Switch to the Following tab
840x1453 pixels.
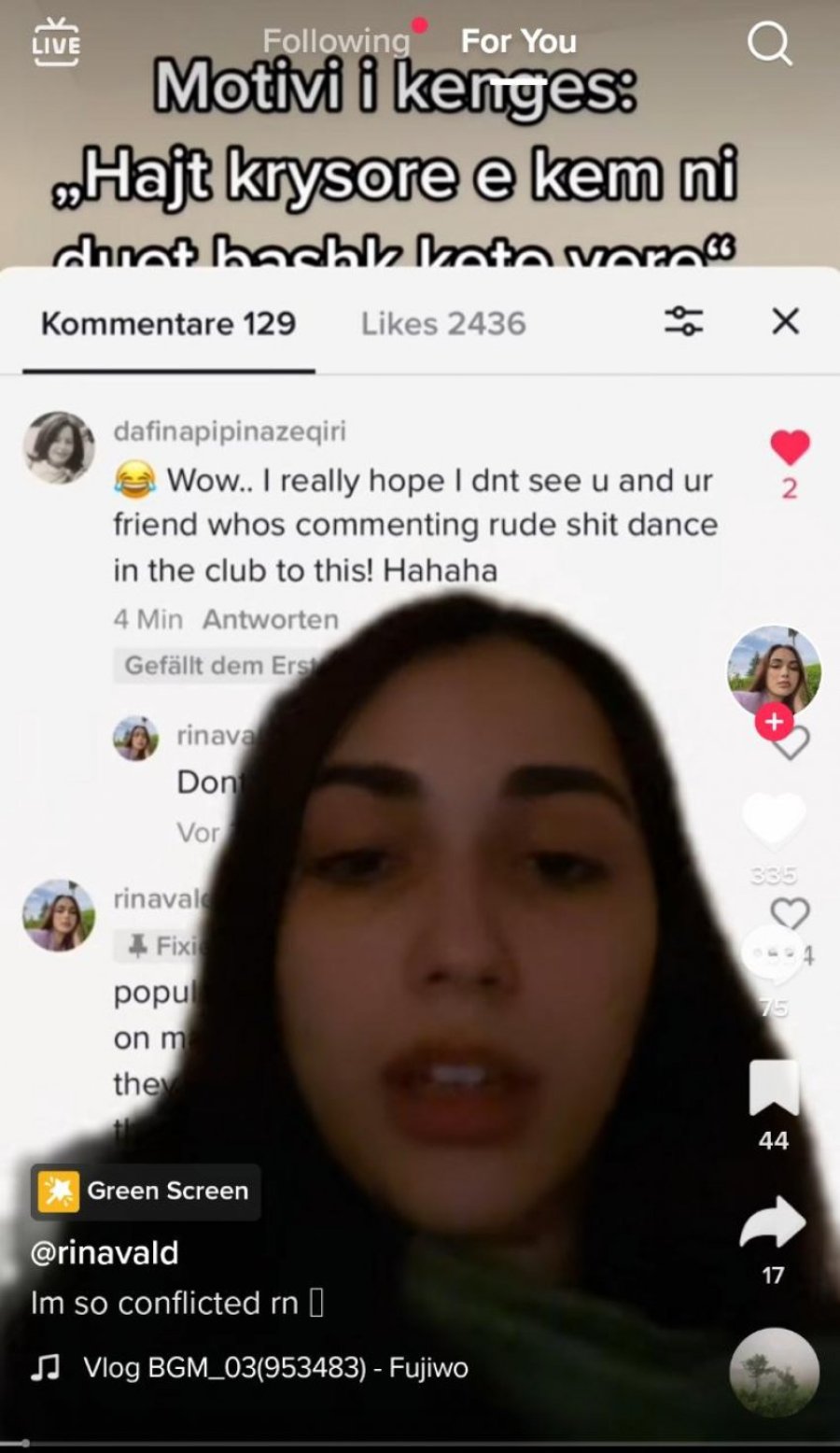tap(336, 41)
